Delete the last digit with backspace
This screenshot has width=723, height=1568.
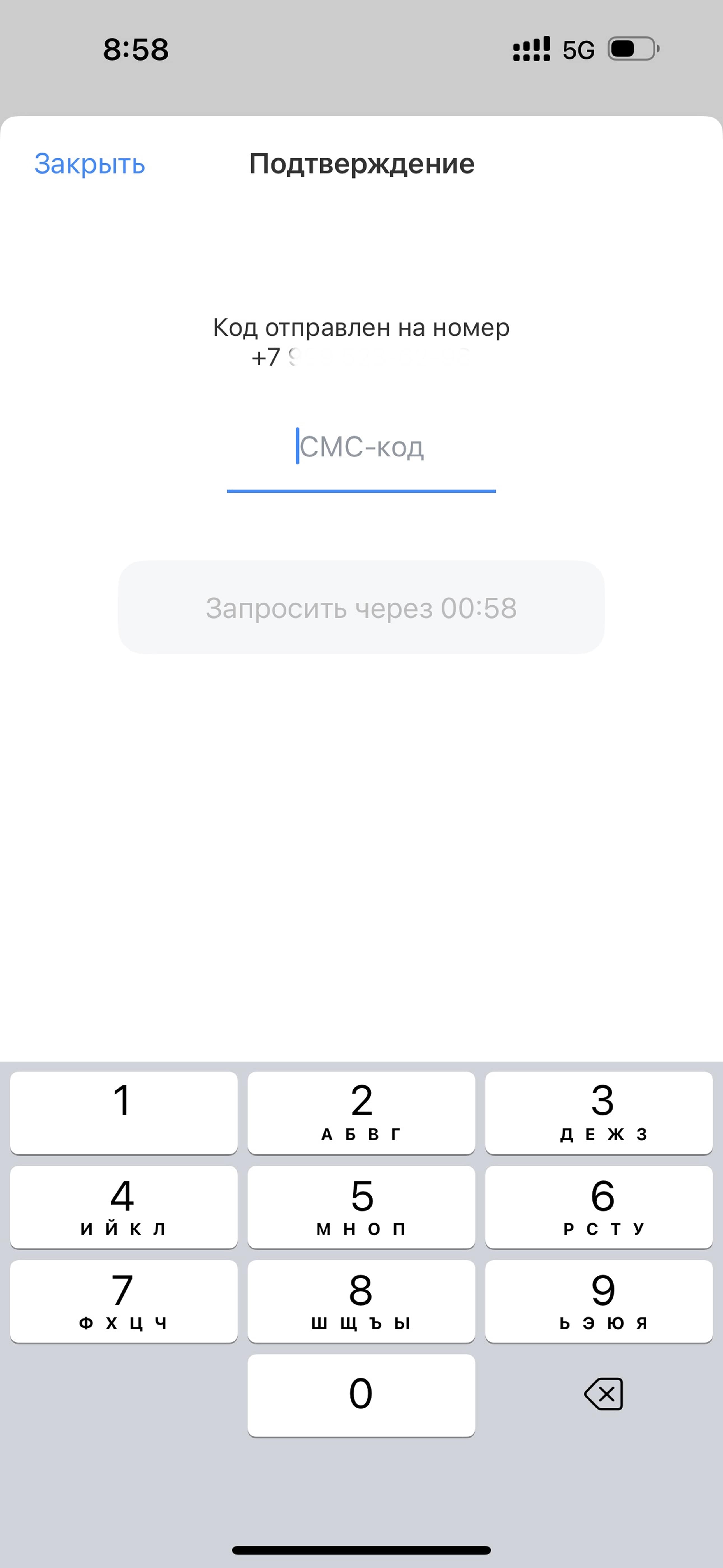point(603,1394)
